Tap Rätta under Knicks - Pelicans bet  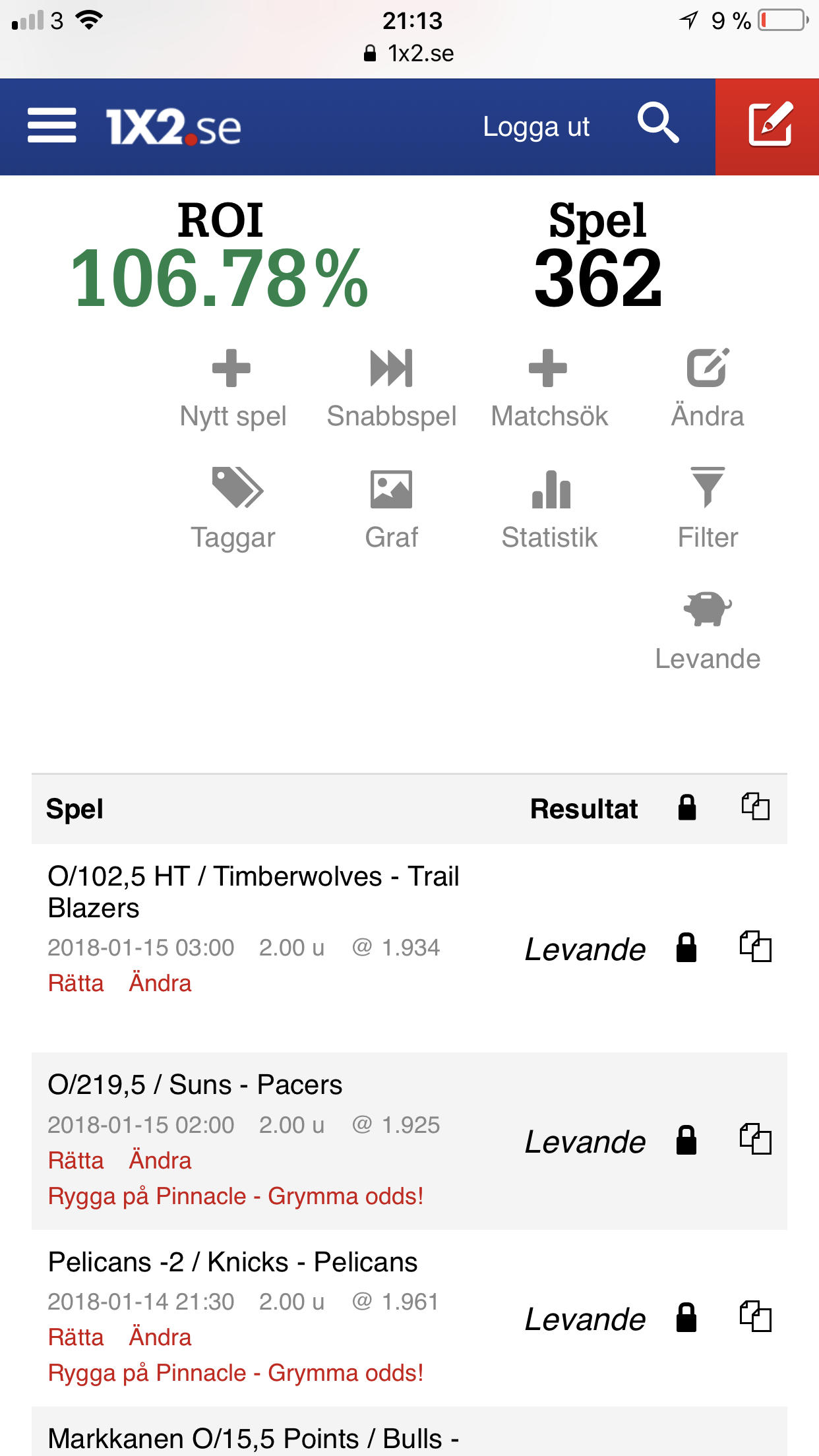[76, 1337]
